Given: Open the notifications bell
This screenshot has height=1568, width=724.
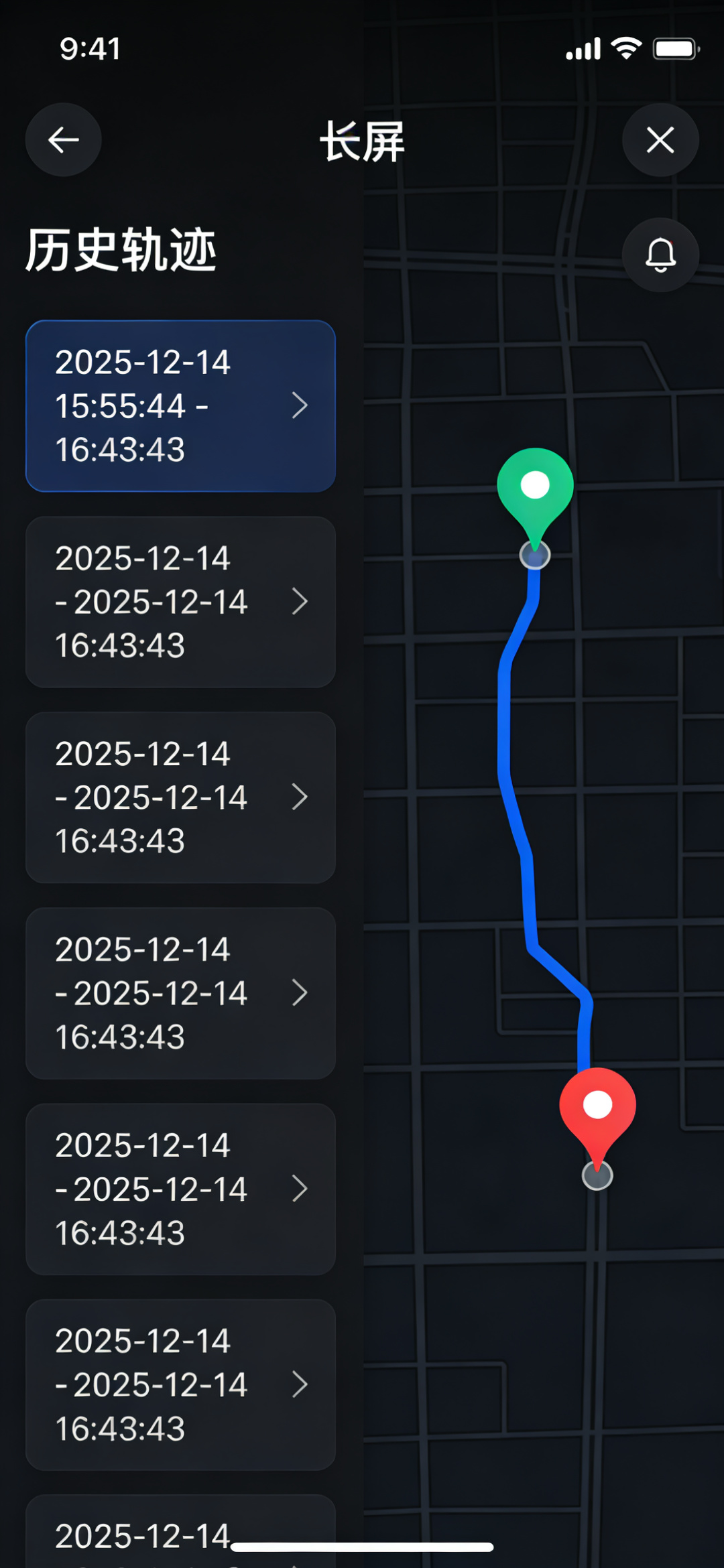Looking at the screenshot, I should 660,255.
